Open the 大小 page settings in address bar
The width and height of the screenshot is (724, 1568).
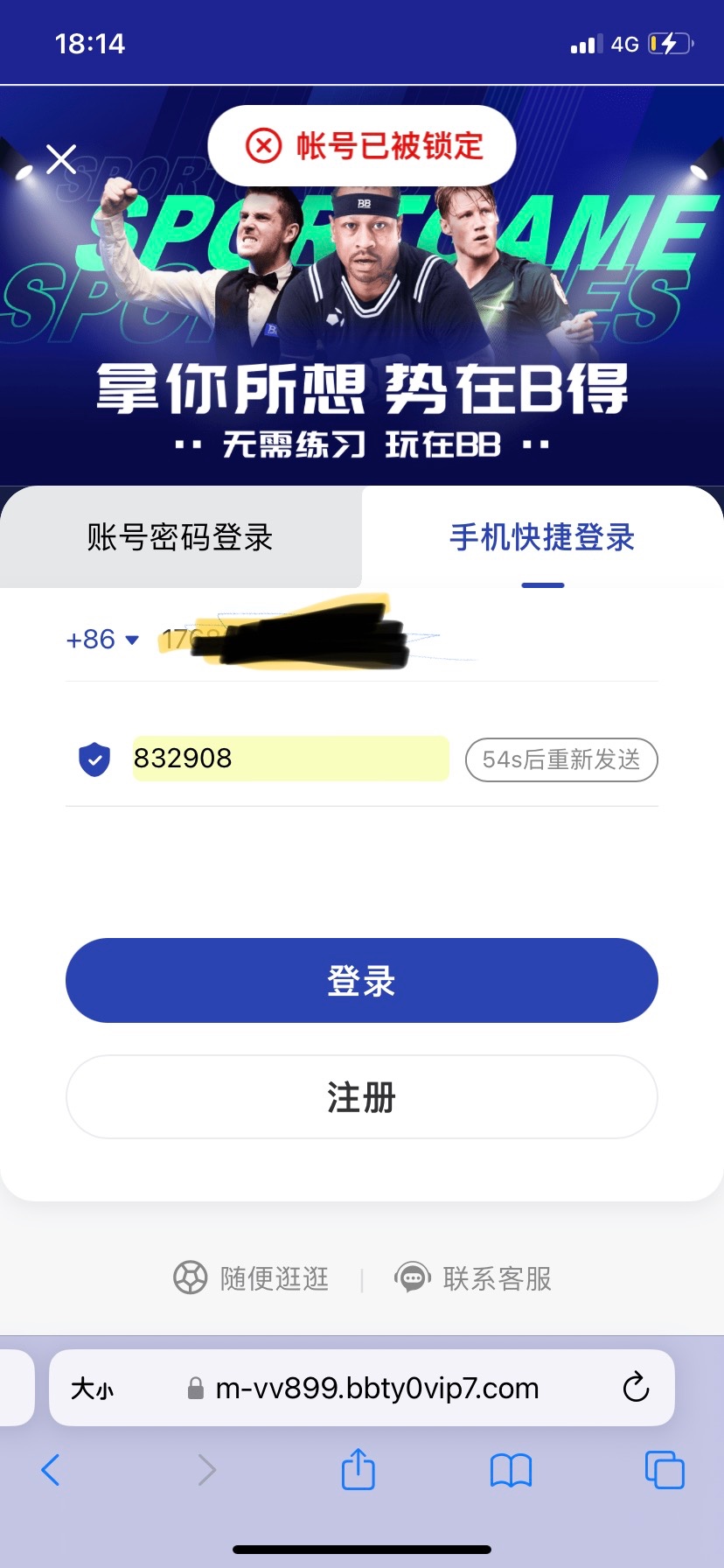point(93,1389)
